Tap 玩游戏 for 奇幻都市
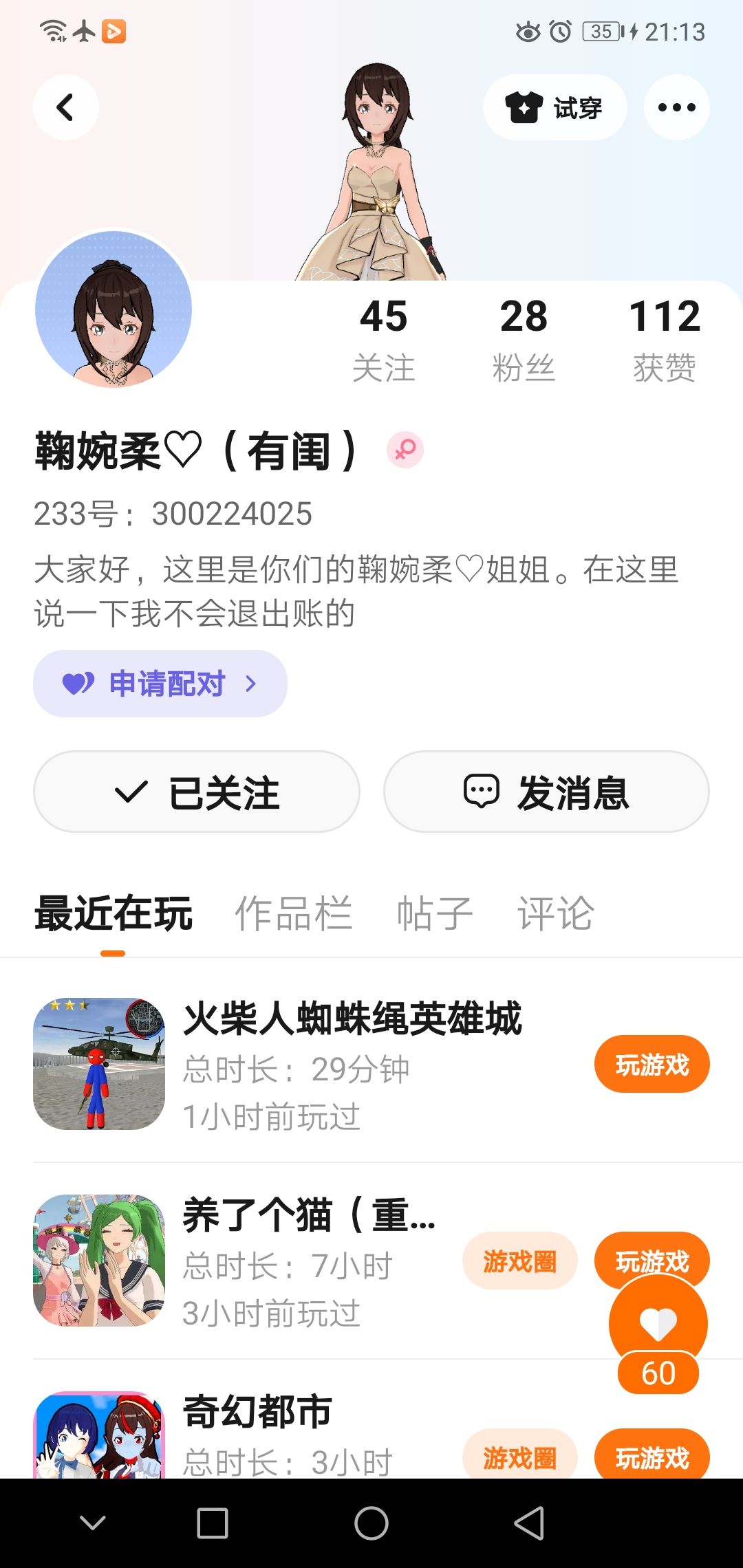 pyautogui.click(x=652, y=1457)
